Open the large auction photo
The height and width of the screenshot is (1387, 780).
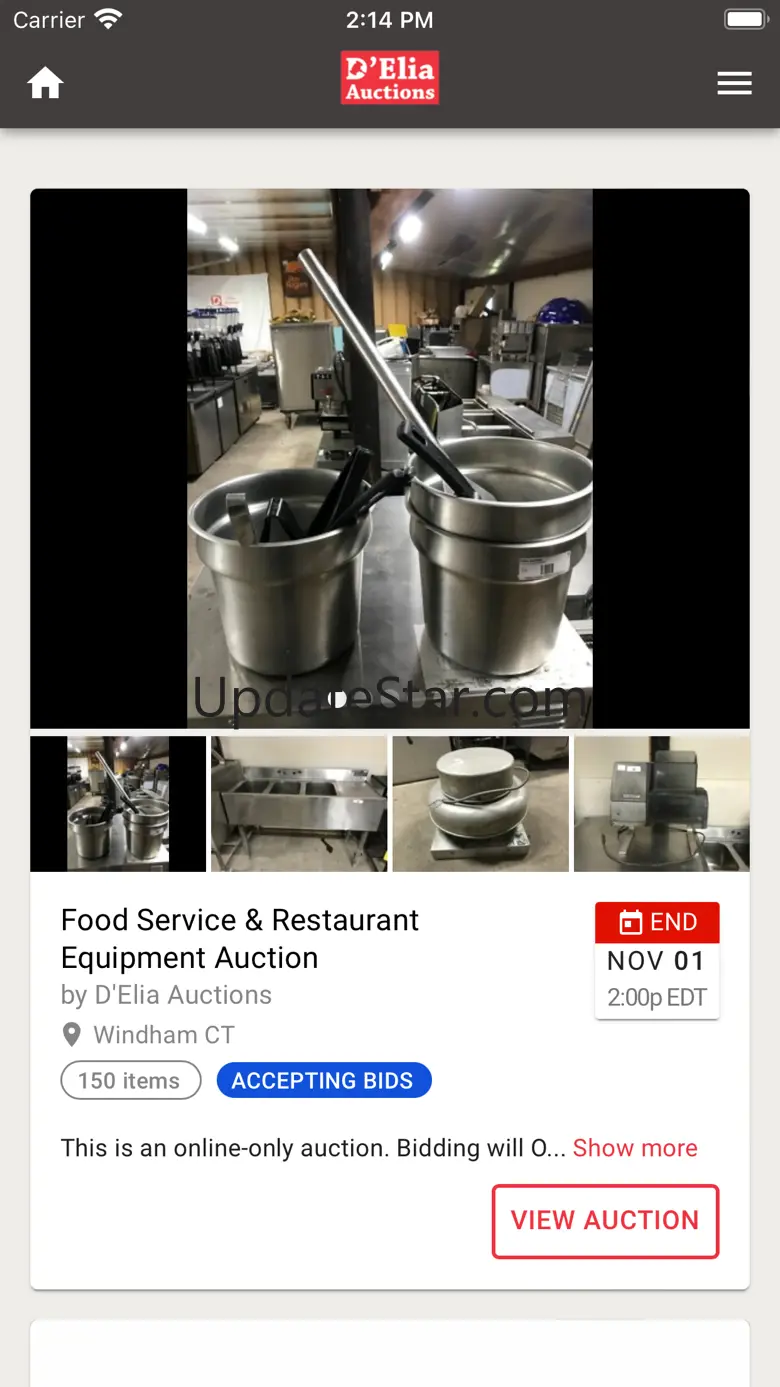point(390,458)
